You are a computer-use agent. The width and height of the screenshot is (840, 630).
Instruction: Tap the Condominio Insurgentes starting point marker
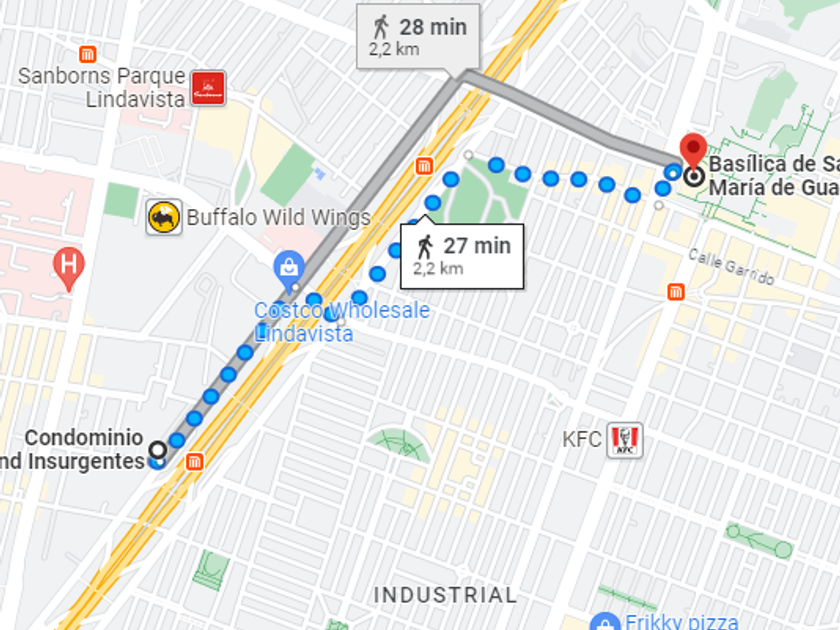[158, 449]
